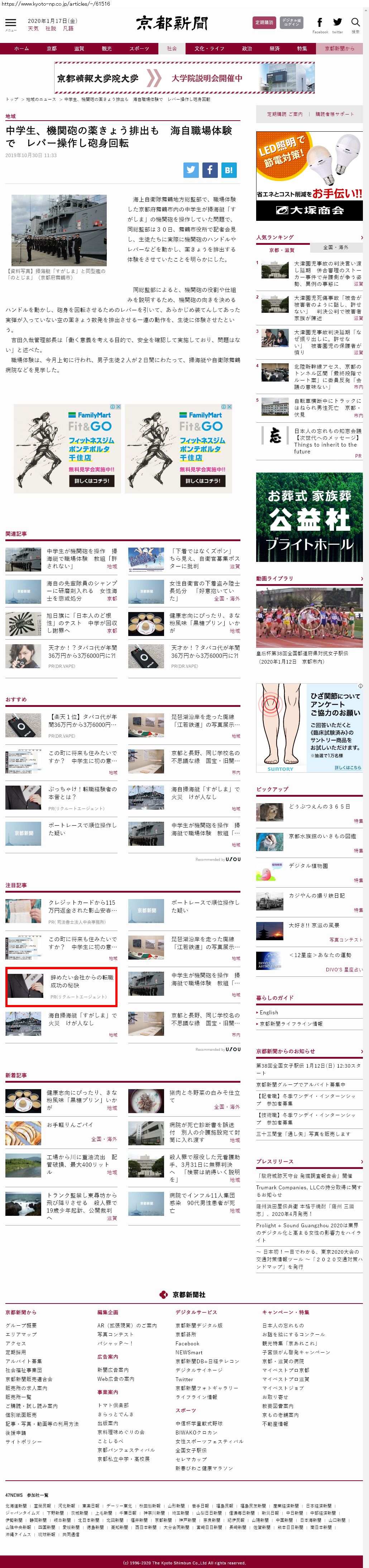Open サイトポリシー footer link

click(x=24, y=1442)
